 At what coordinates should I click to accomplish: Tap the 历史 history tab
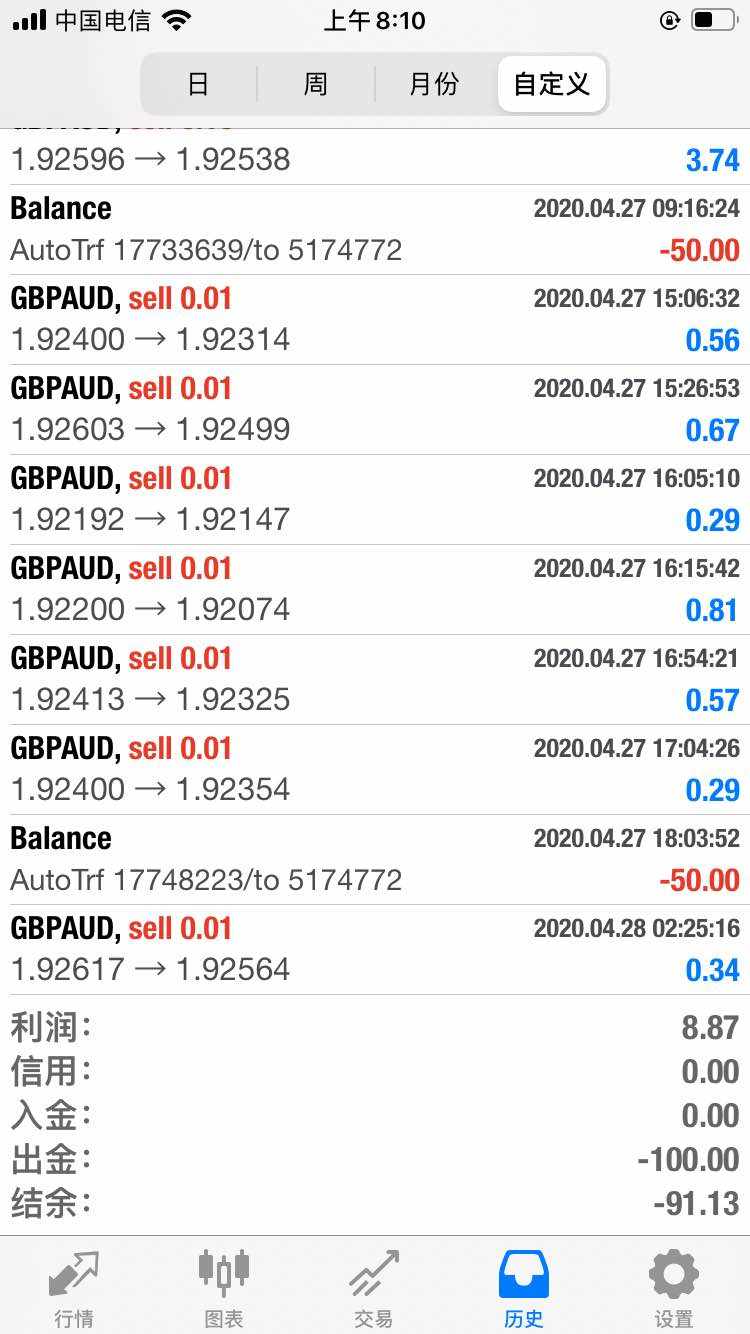524,1288
